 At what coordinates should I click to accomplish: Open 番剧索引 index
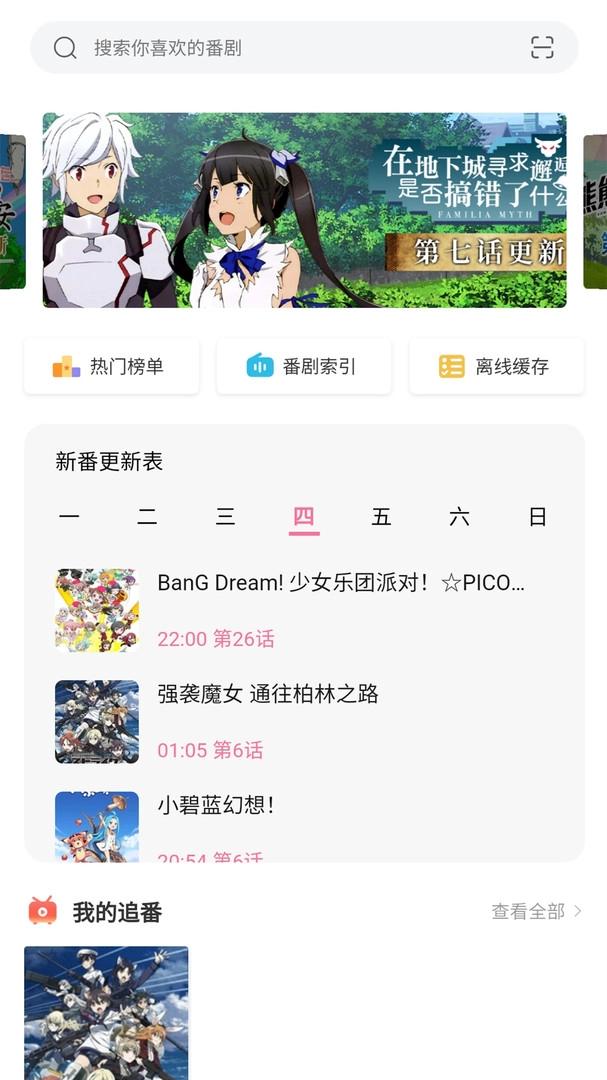[304, 367]
